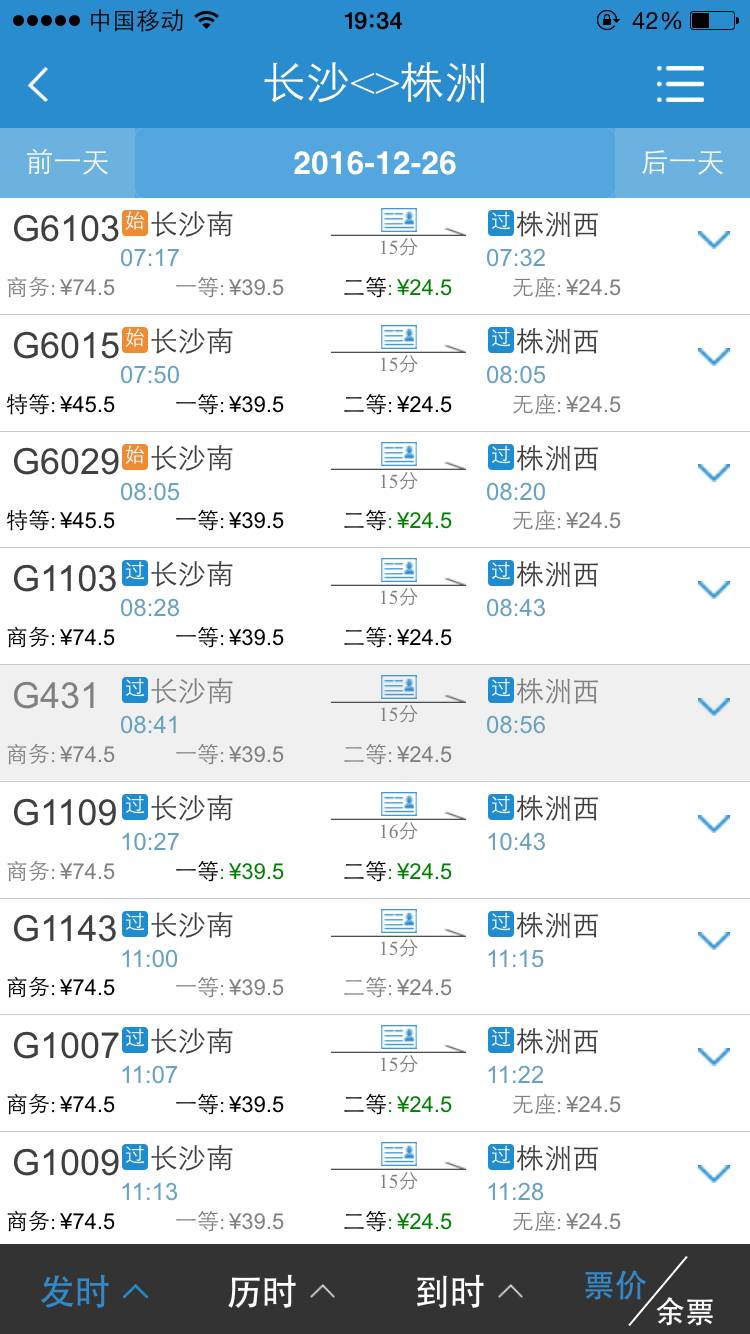The image size is (750, 1334).
Task: Sort by departure time 发时
Action: 94,1292
